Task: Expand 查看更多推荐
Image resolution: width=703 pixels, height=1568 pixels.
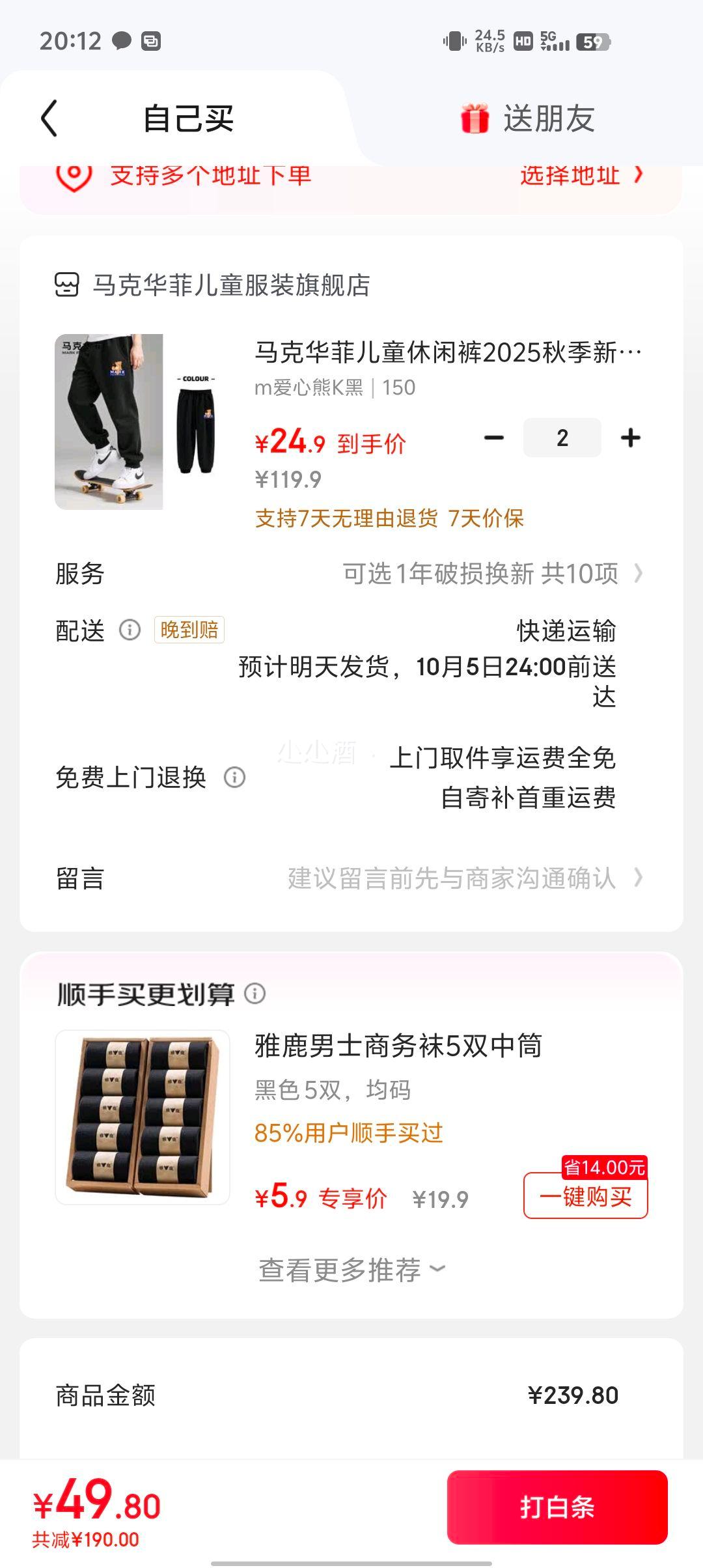Action: point(351,1270)
